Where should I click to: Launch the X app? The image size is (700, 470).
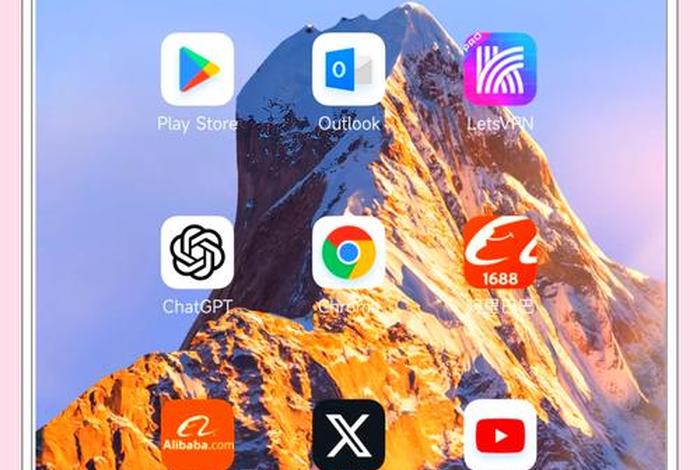[x=348, y=436]
